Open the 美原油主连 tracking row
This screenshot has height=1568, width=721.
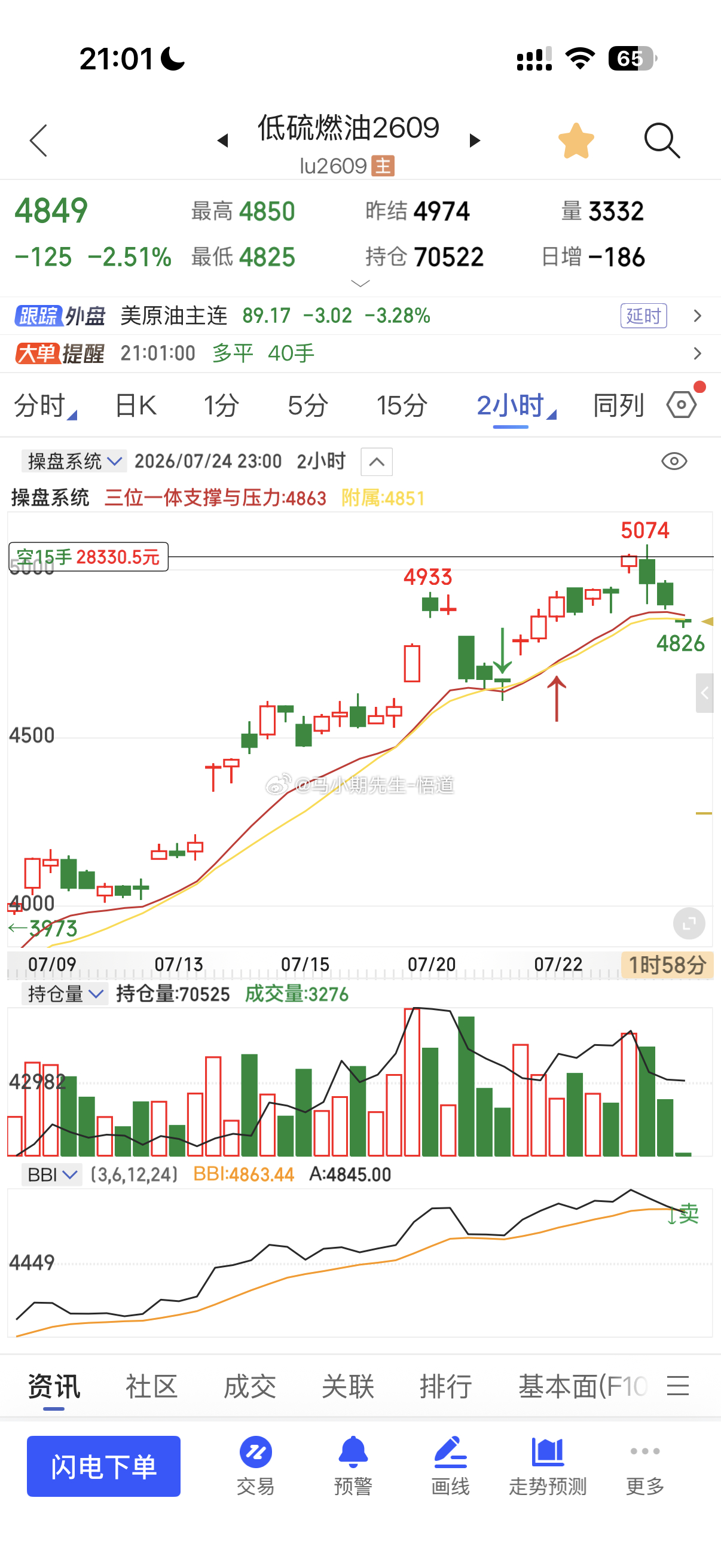[360, 316]
